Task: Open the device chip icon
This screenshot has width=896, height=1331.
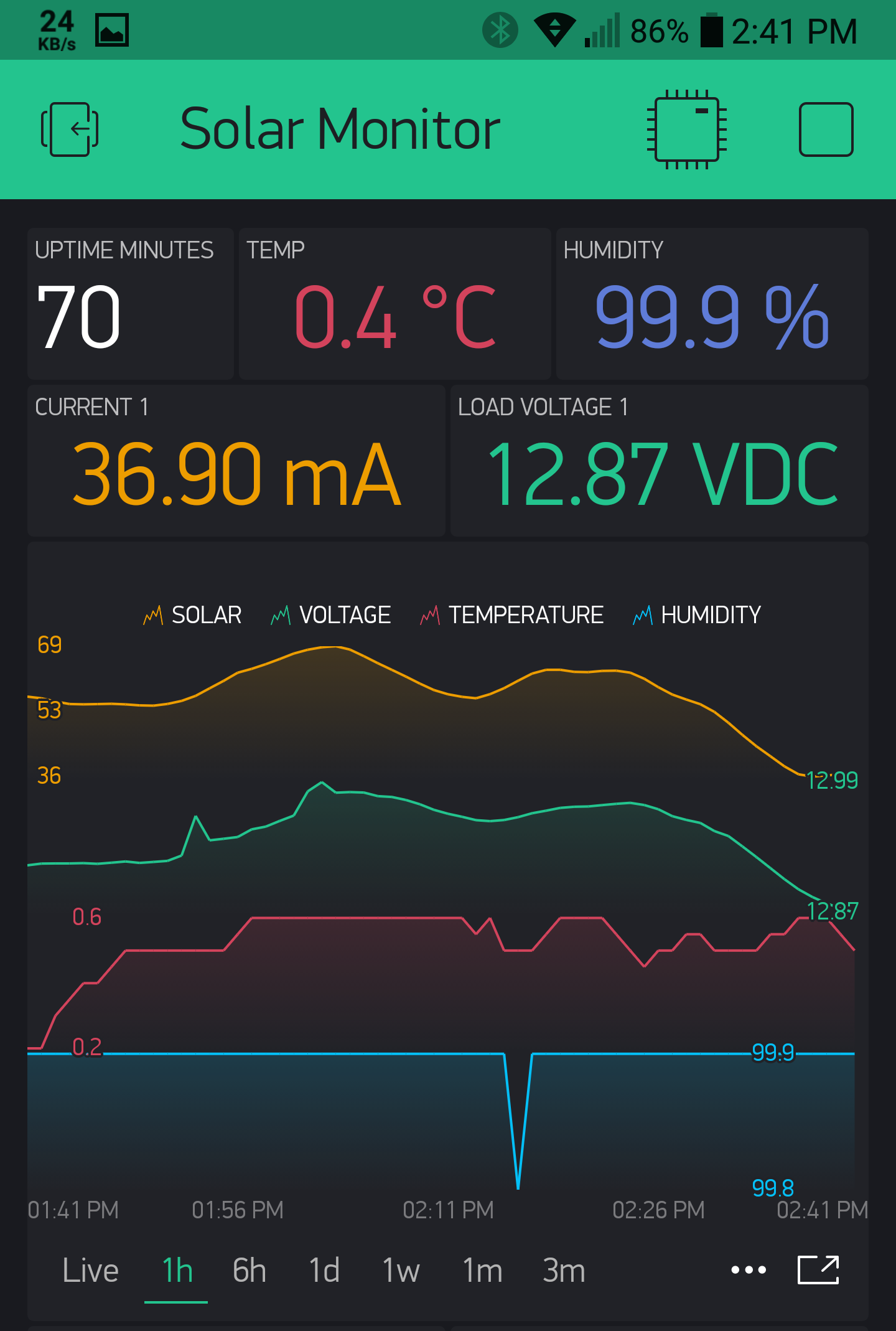Action: pyautogui.click(x=687, y=129)
